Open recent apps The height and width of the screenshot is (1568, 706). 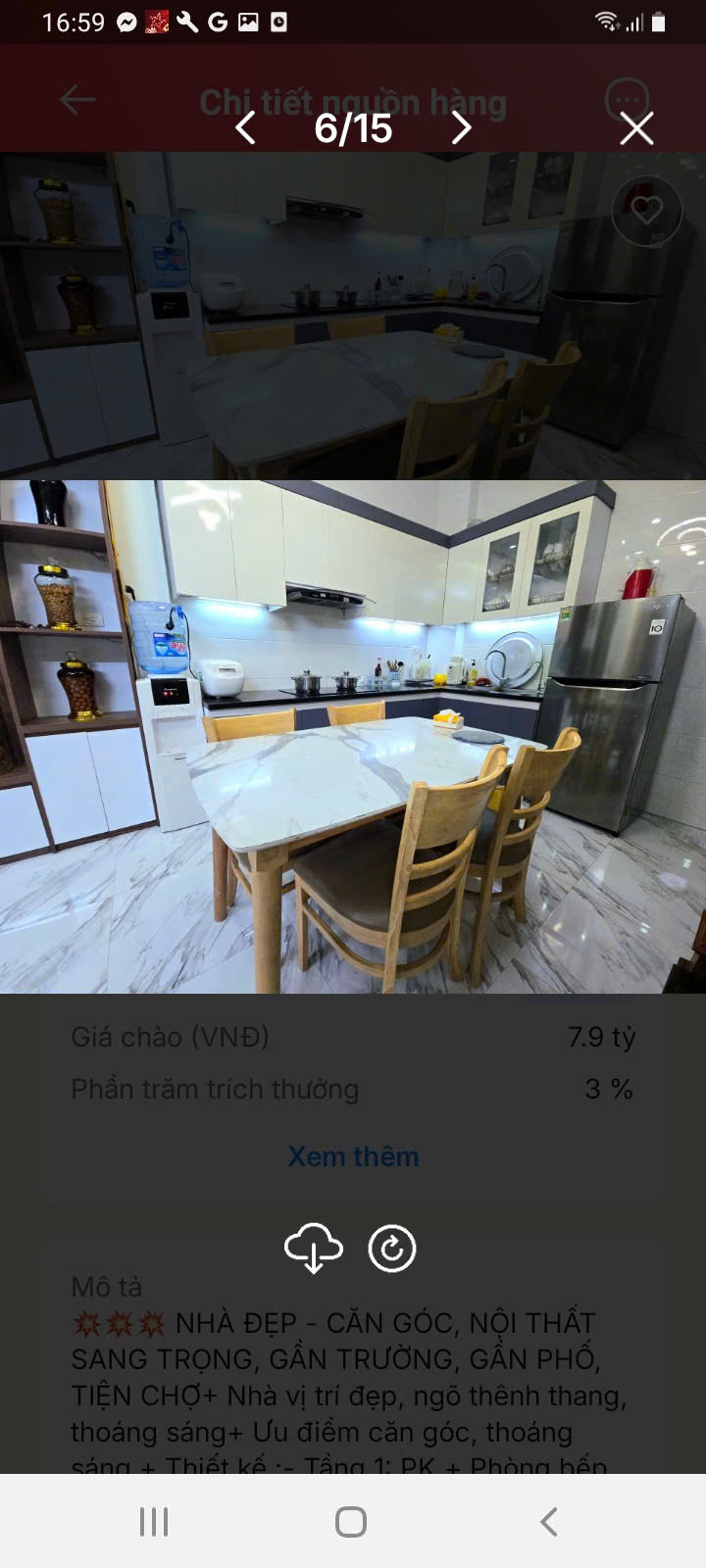click(x=154, y=1521)
